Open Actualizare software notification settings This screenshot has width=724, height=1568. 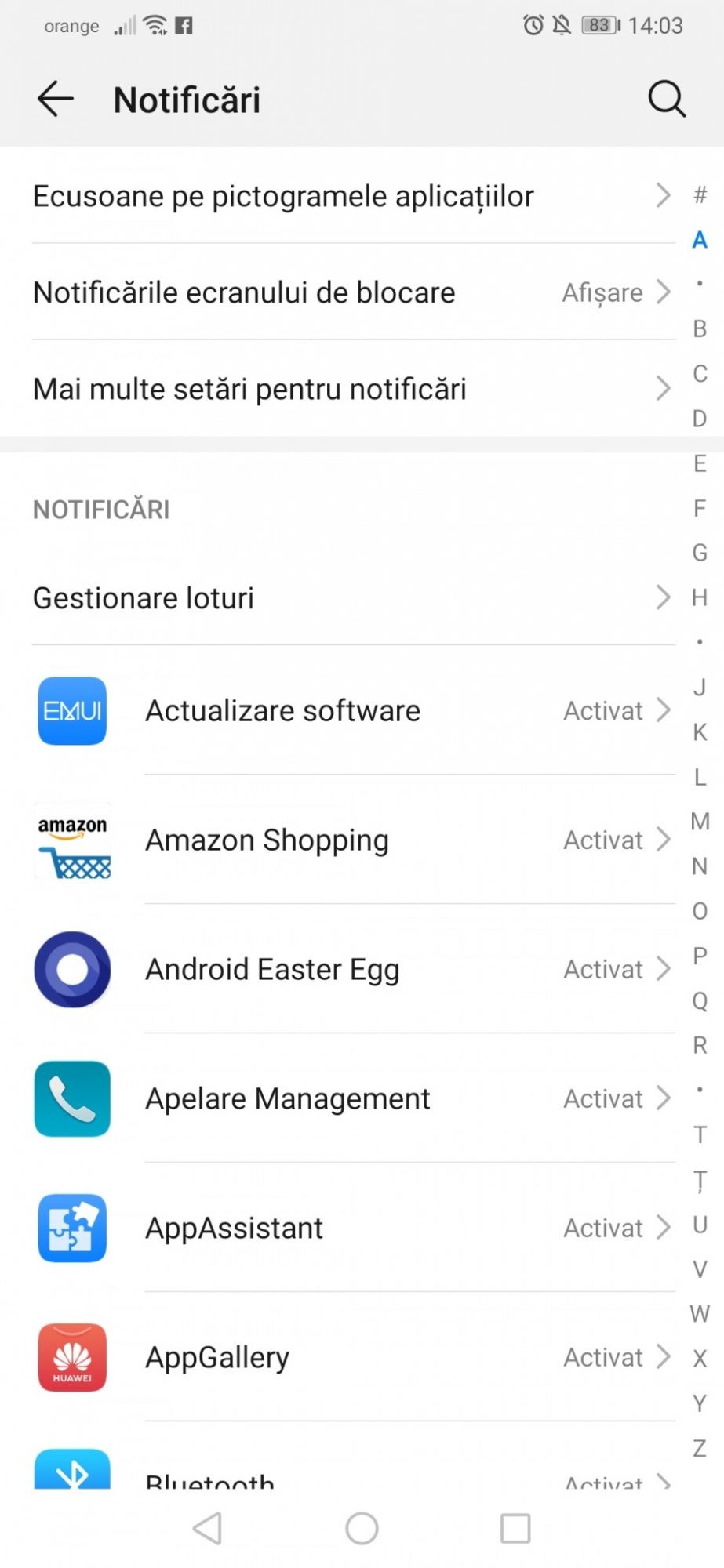pyautogui.click(x=353, y=711)
